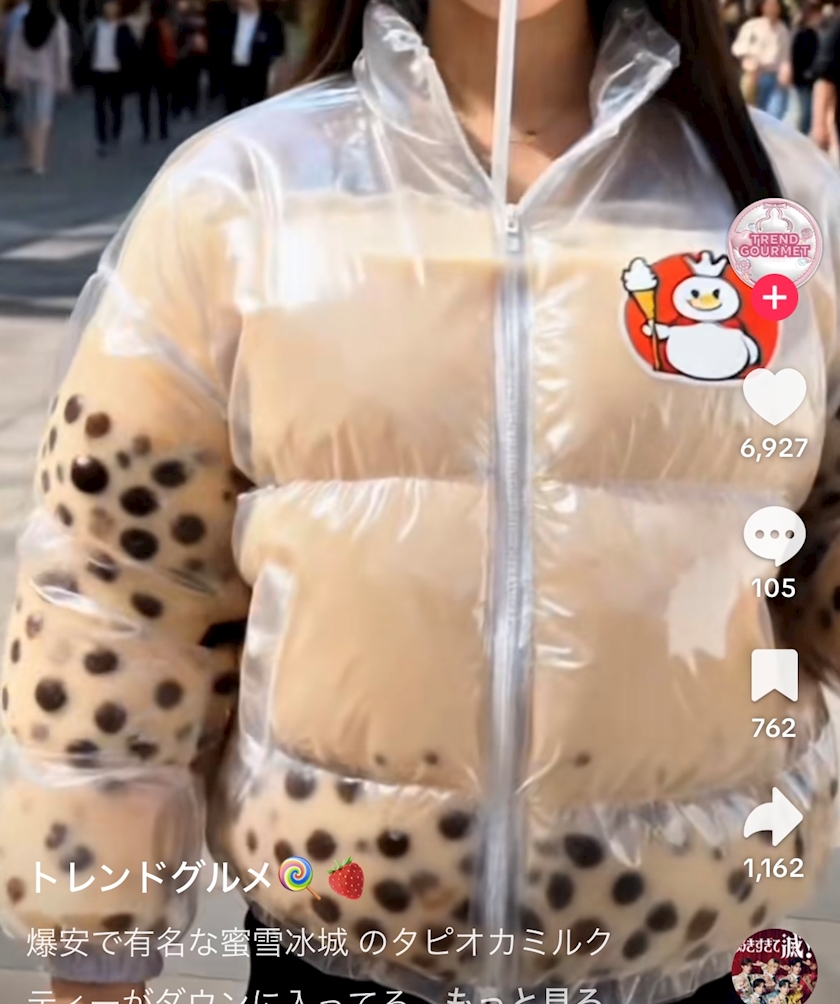Share this video using the arrow

(x=774, y=817)
